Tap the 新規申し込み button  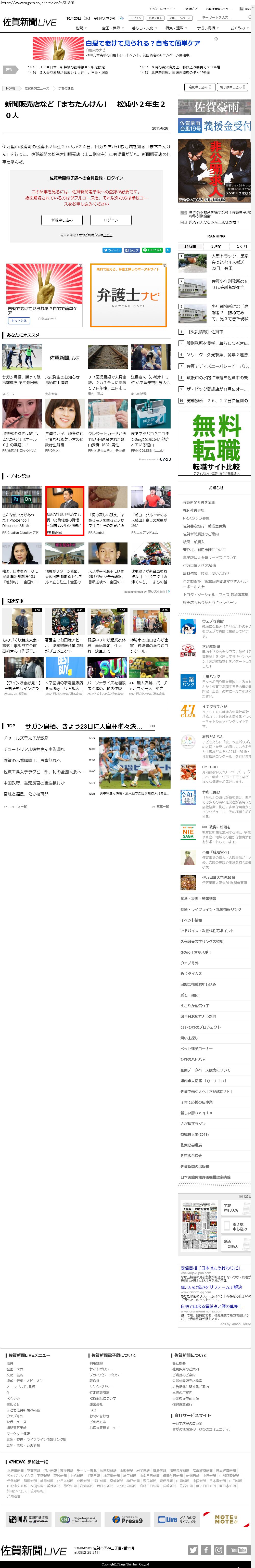[62, 220]
